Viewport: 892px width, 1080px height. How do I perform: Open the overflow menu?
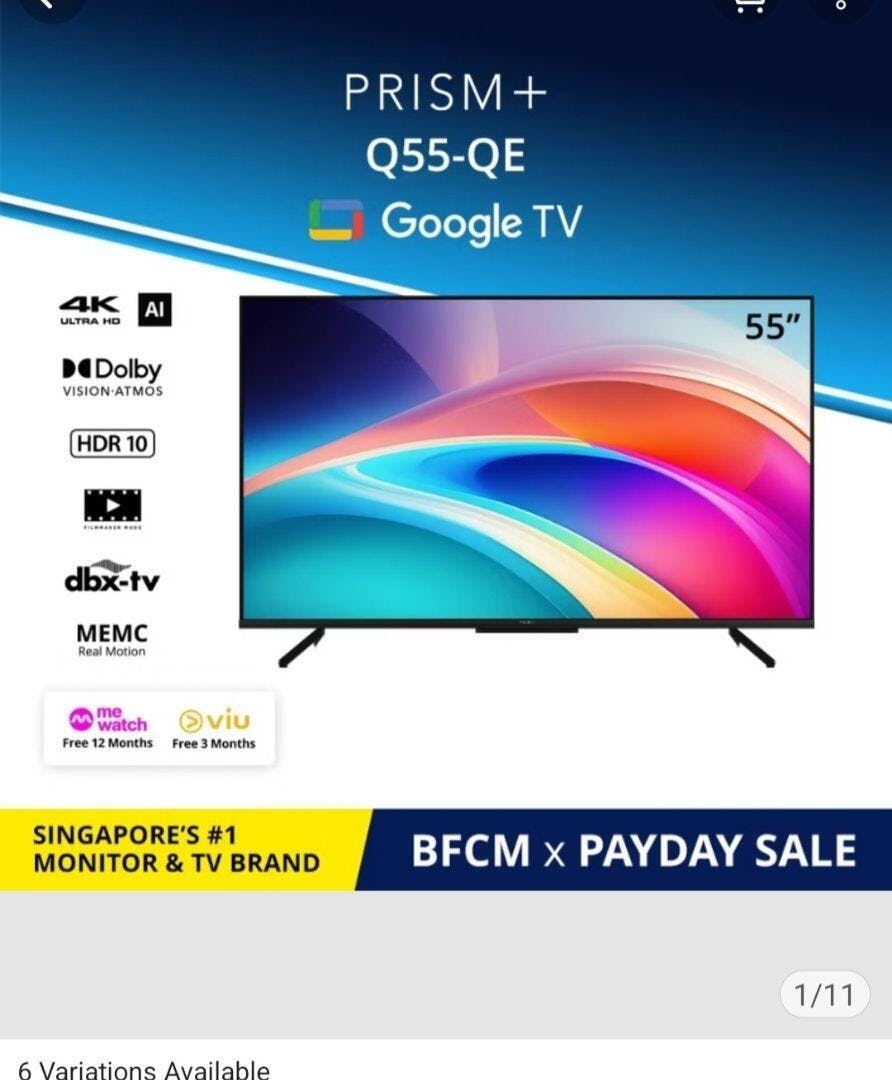coord(840,4)
